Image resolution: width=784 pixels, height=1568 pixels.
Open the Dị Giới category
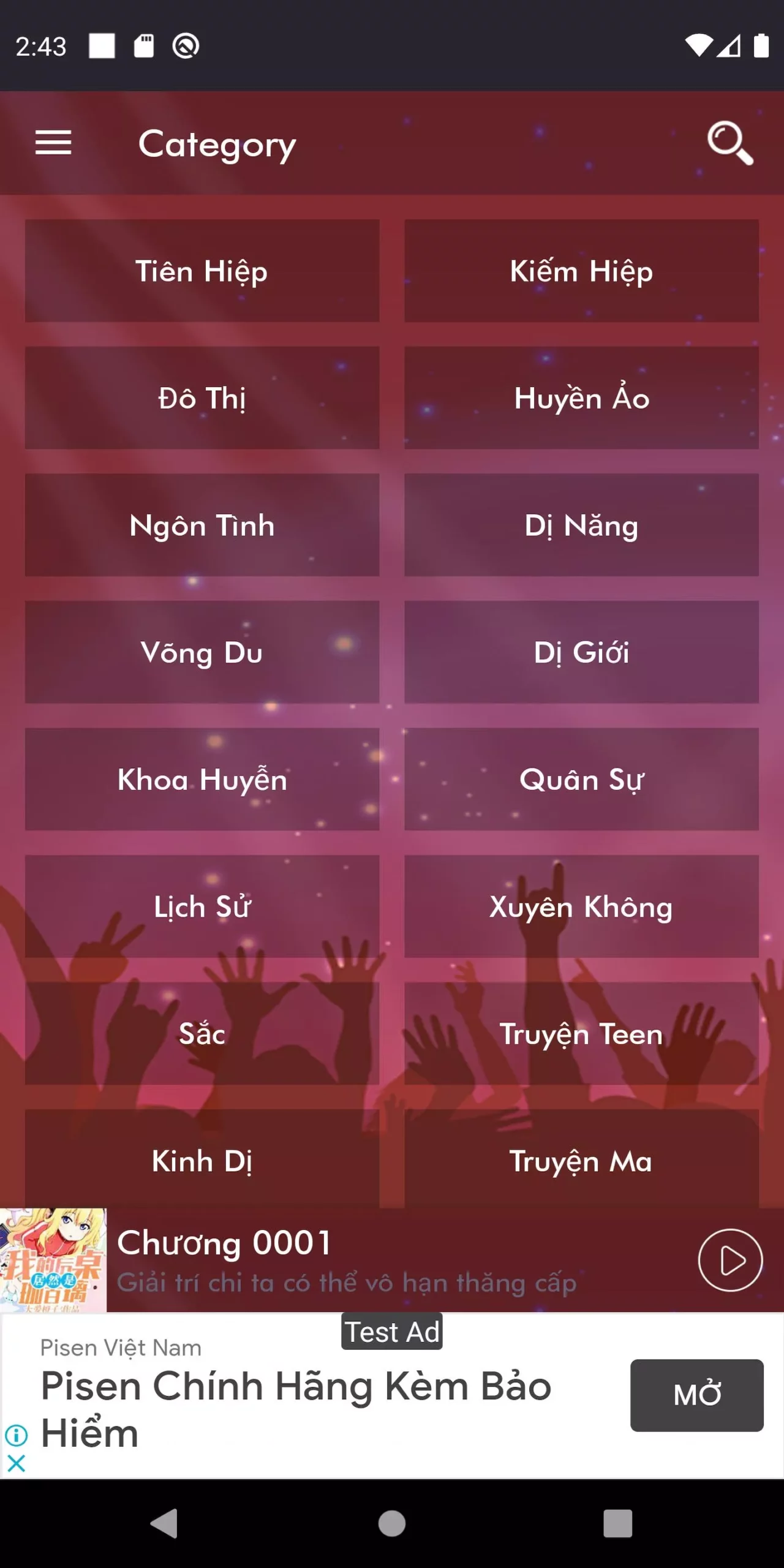pyautogui.click(x=581, y=652)
